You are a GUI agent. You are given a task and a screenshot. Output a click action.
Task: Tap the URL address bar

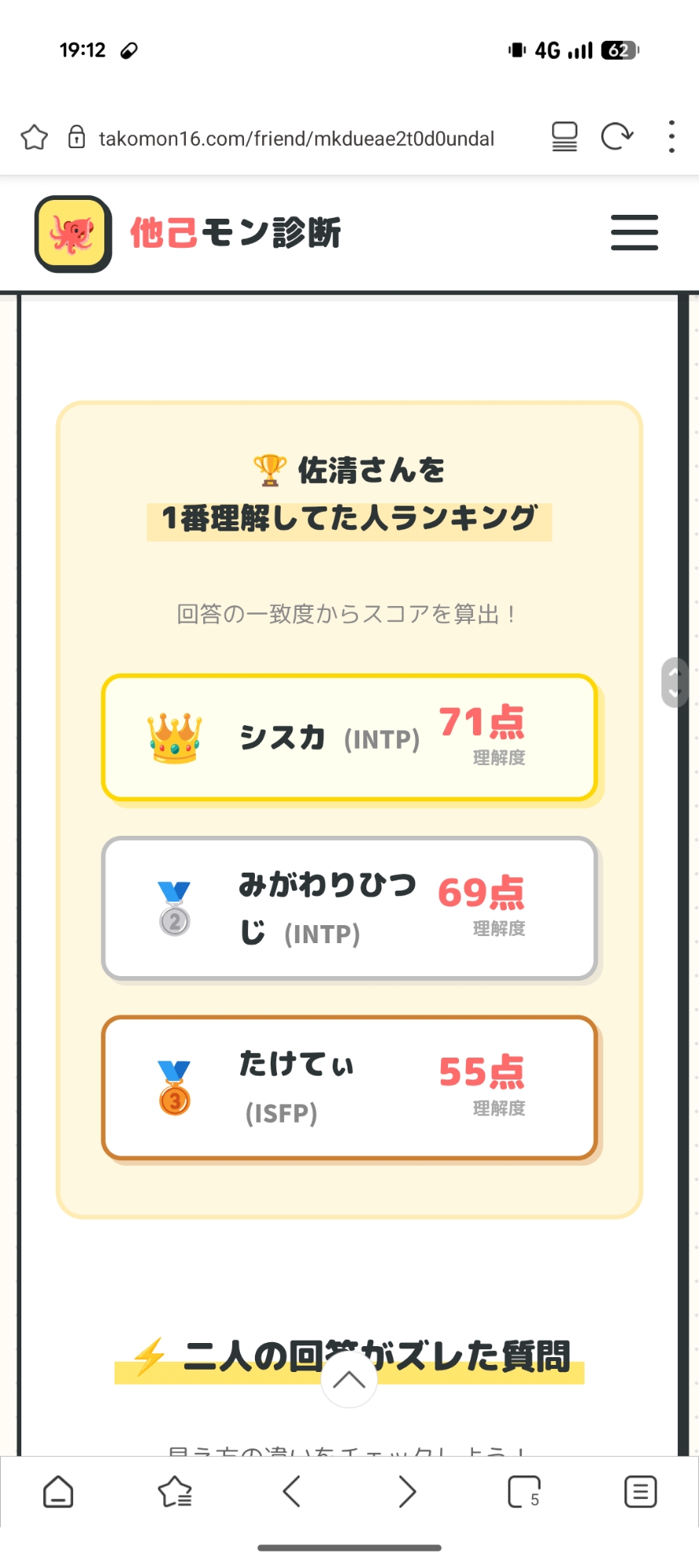[296, 139]
